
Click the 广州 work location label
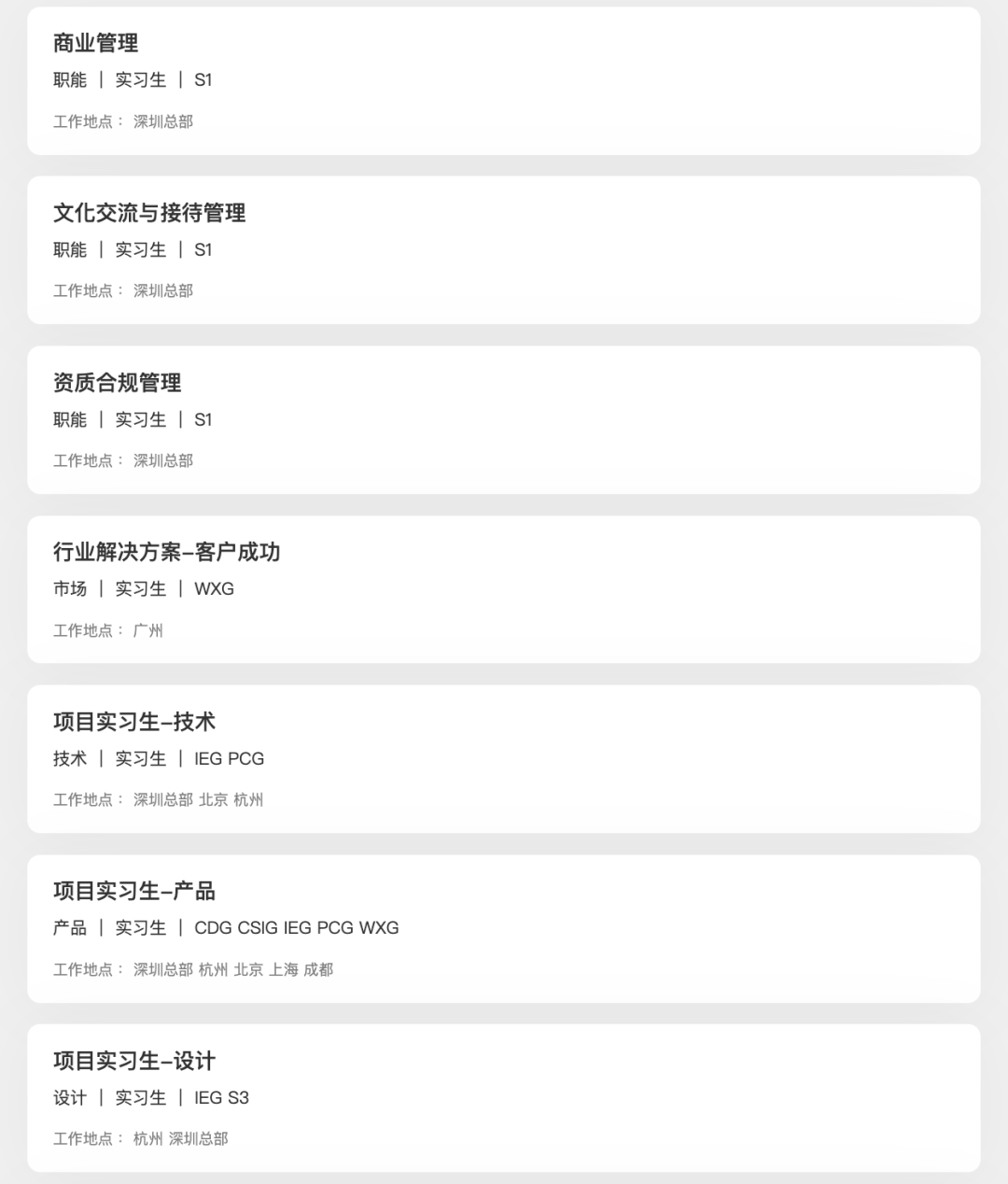(150, 631)
